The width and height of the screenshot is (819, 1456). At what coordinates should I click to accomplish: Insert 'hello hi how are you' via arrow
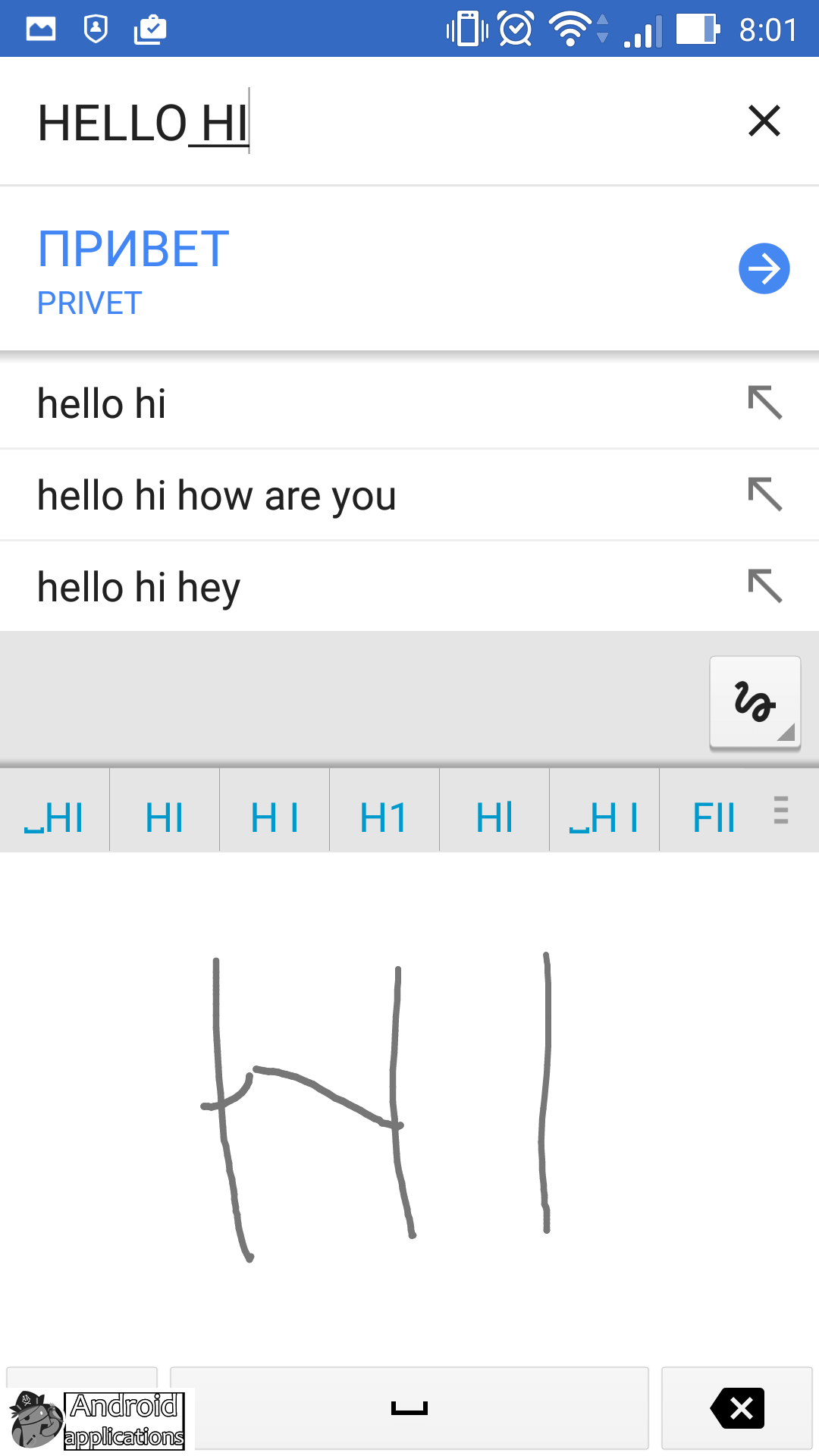point(764,494)
